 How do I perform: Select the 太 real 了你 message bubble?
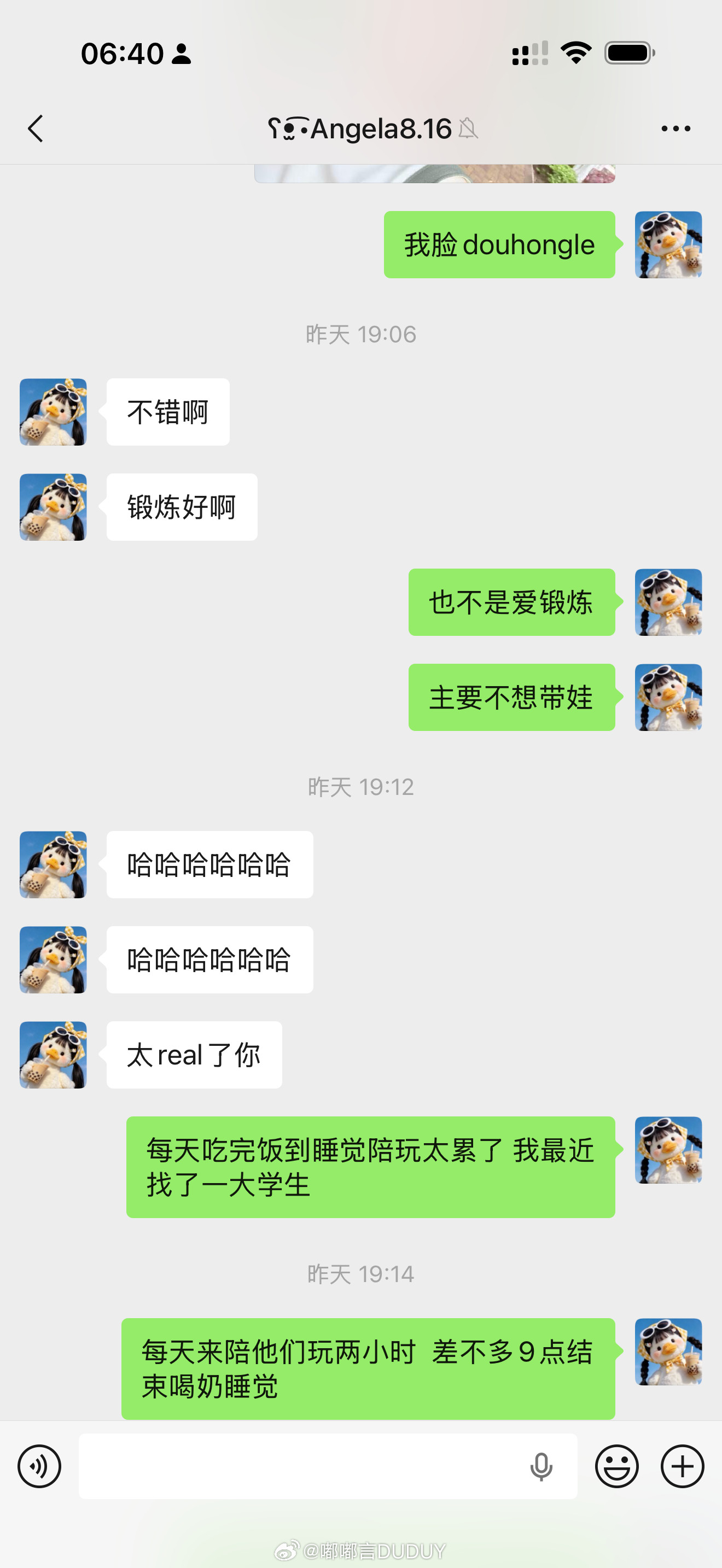pyautogui.click(x=194, y=1054)
